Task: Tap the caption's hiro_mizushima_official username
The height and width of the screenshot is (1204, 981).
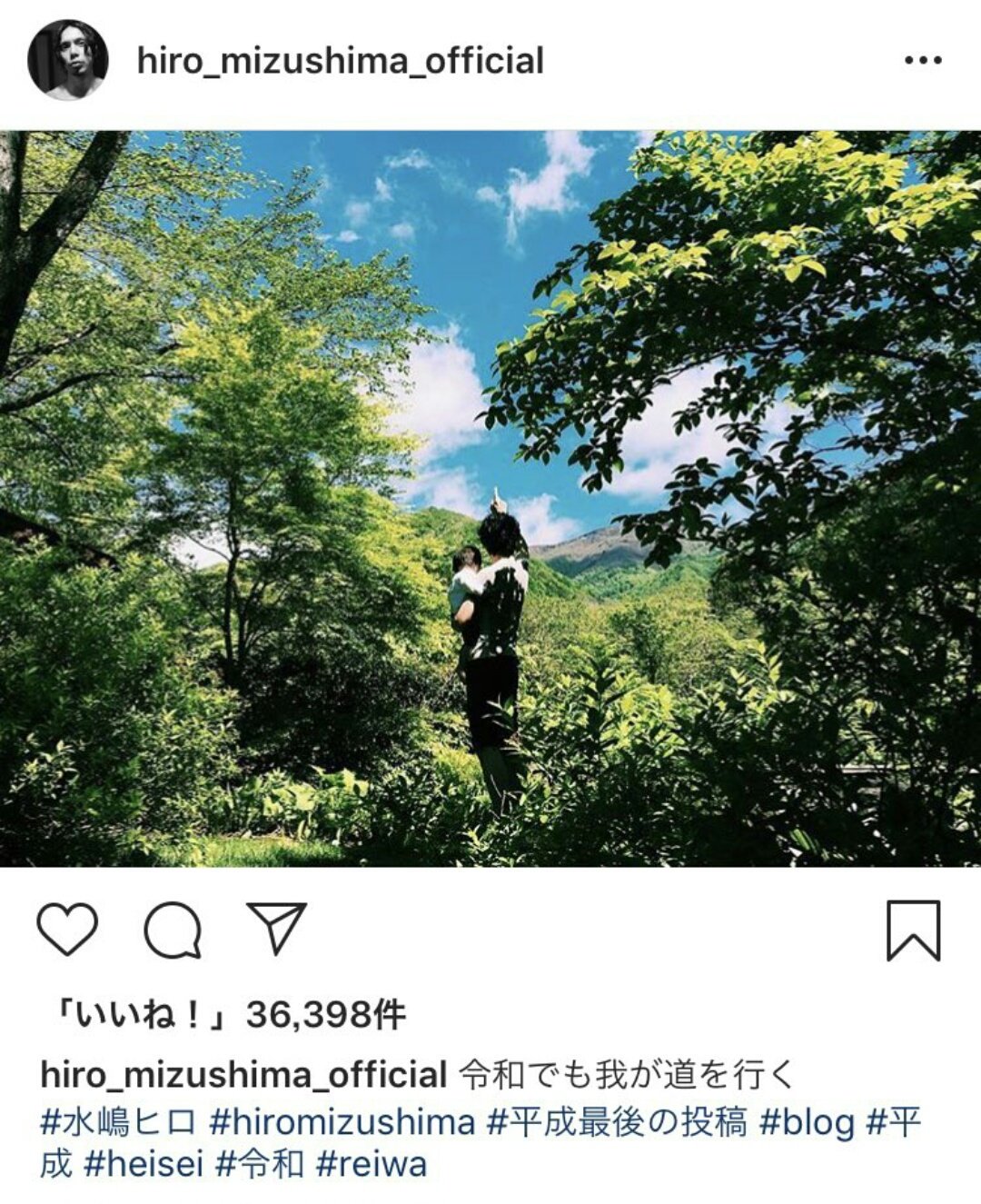Action: (243, 1075)
